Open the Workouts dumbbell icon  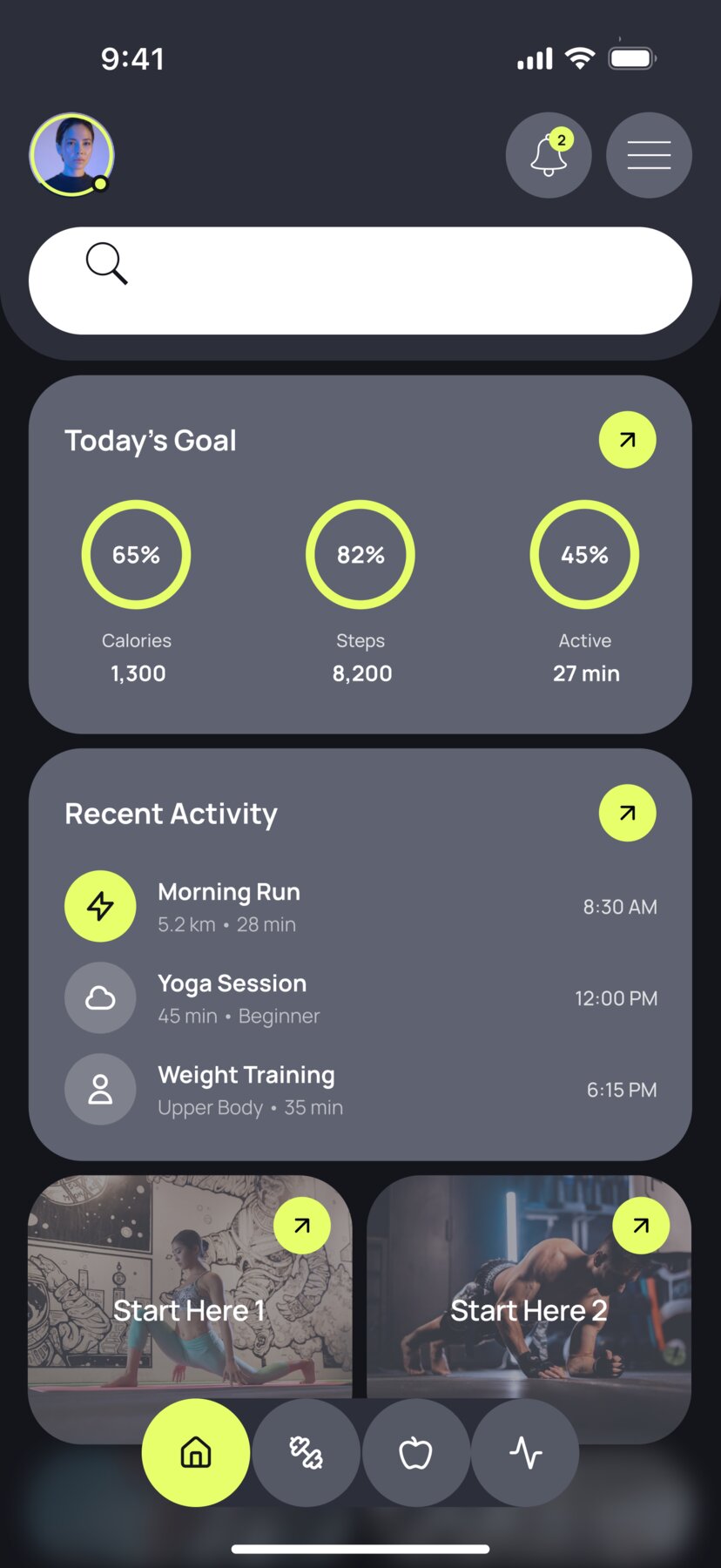coord(306,1452)
